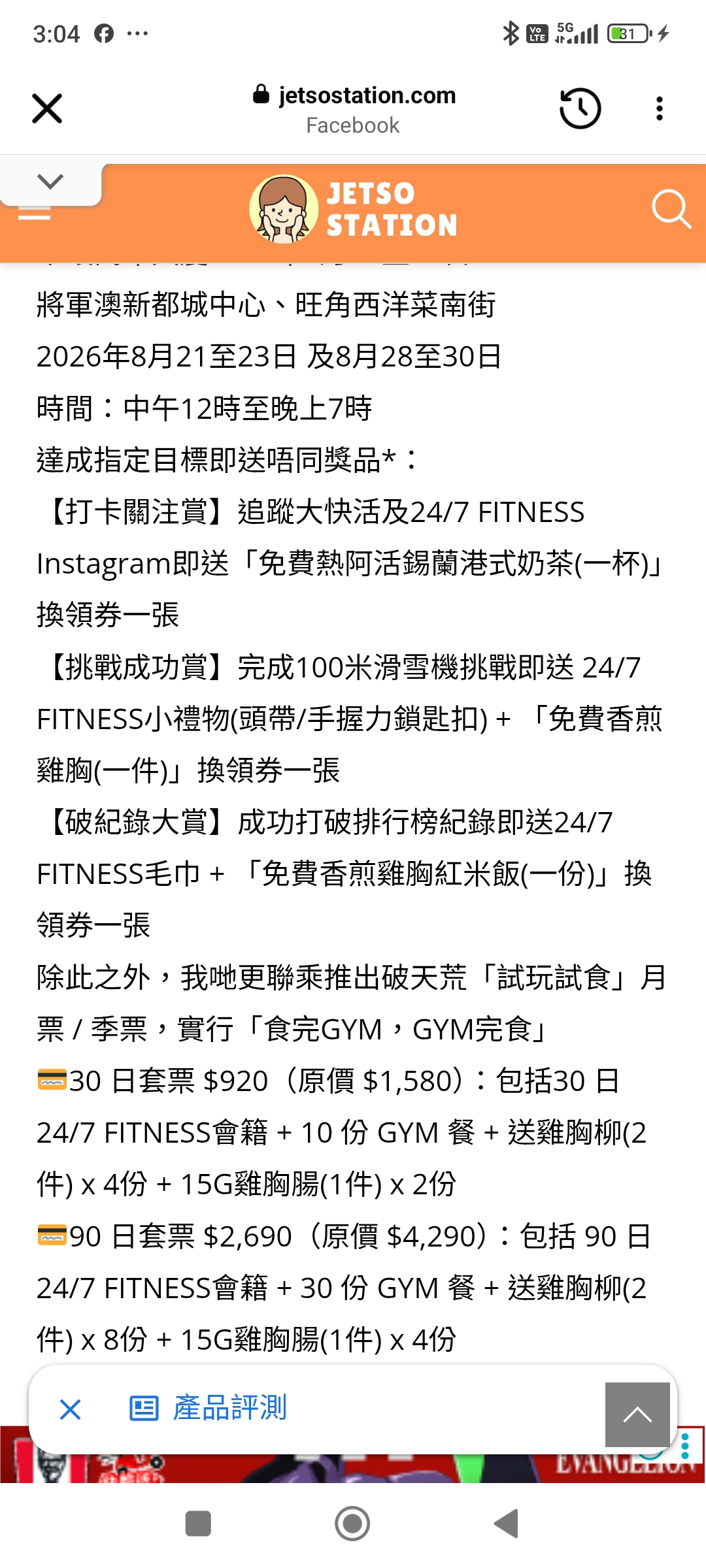Jump back to top of the page
The height and width of the screenshot is (1568, 706).
click(637, 1414)
